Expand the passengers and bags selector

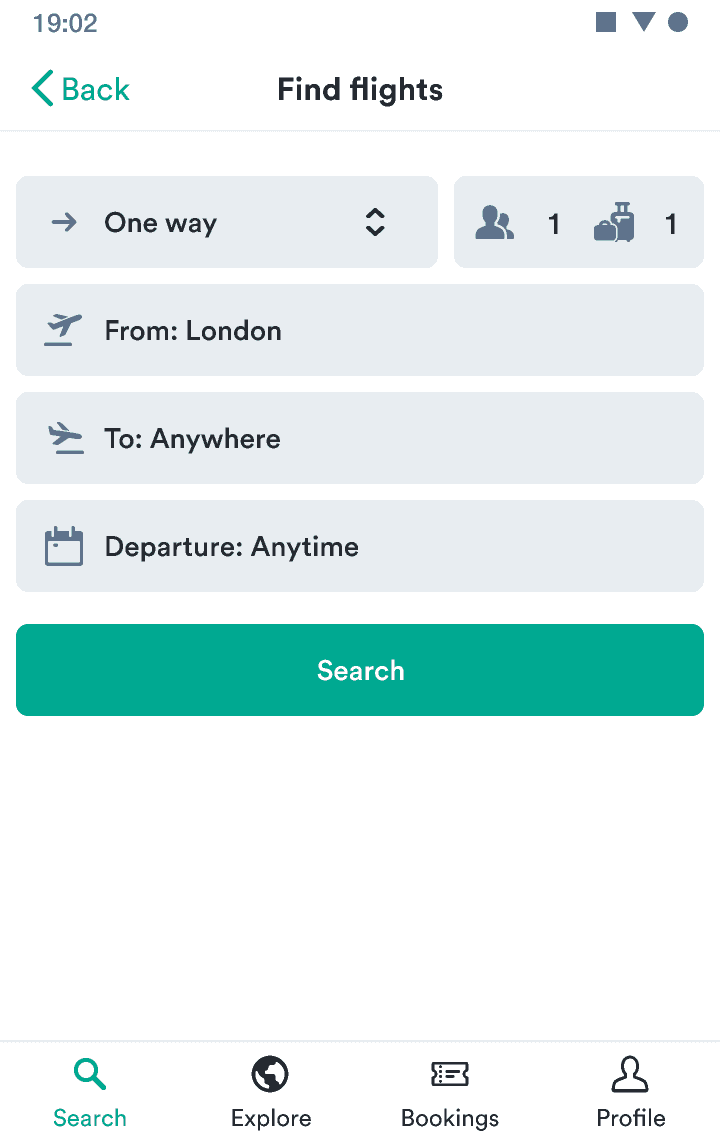578,222
